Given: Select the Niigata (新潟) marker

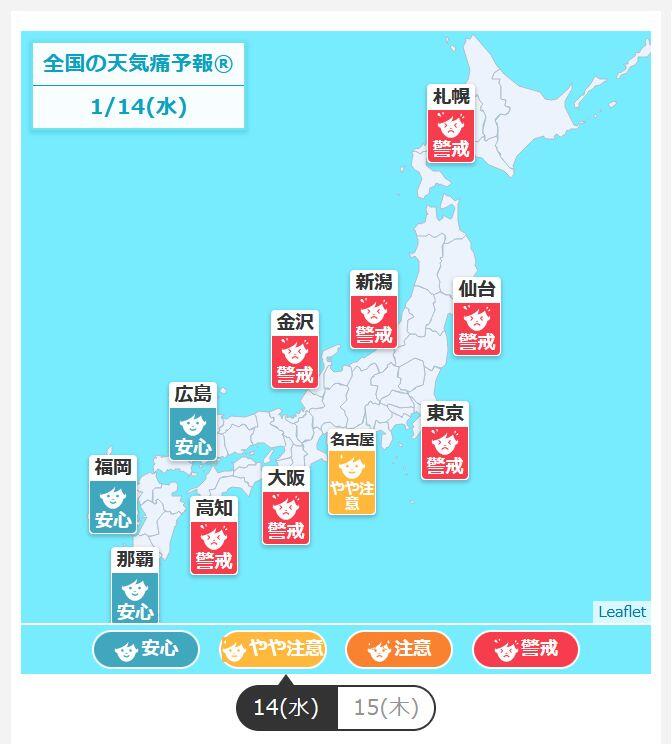Looking at the screenshot, I should (x=374, y=310).
